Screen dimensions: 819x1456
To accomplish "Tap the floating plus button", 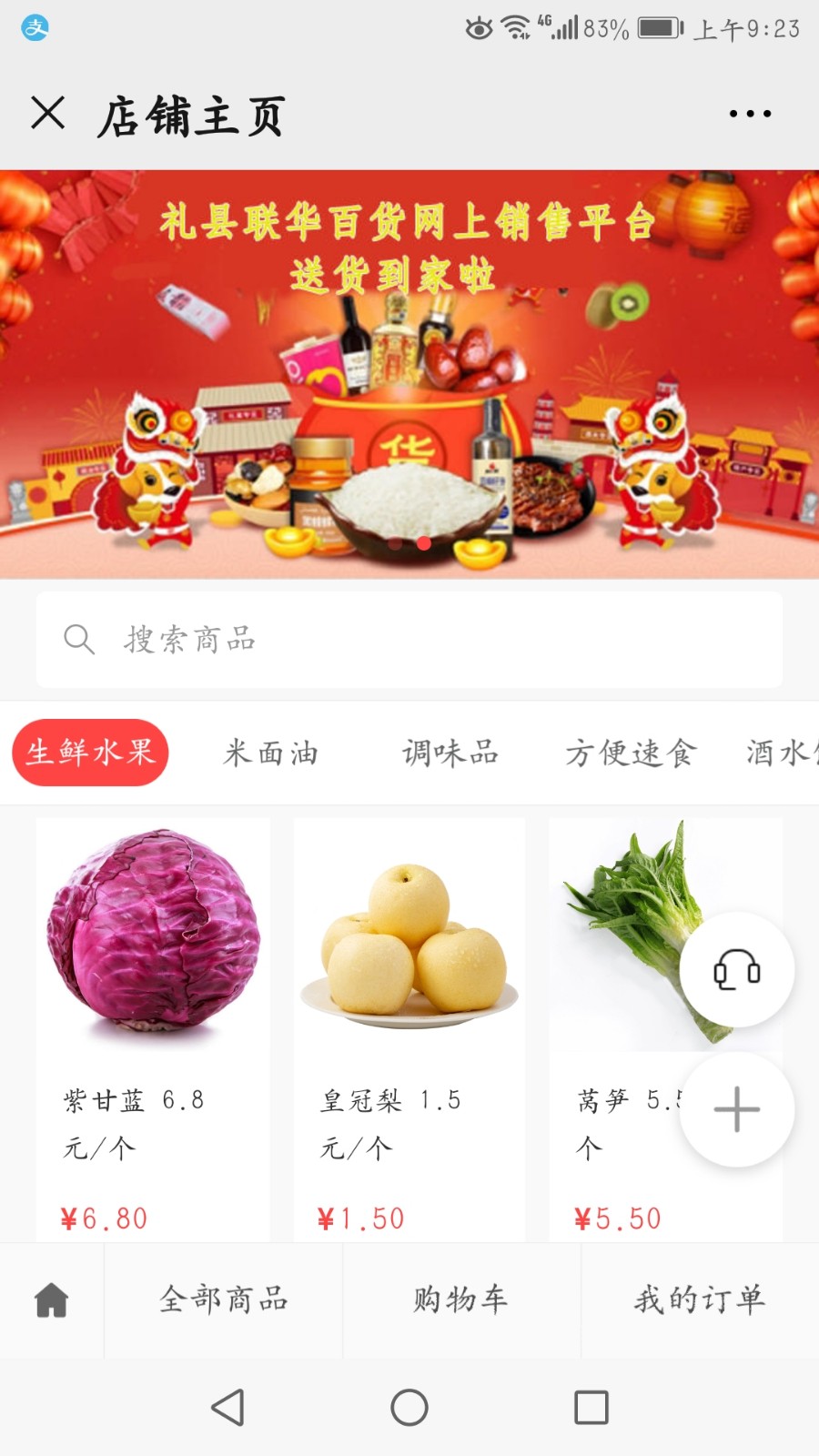I will (x=736, y=1109).
